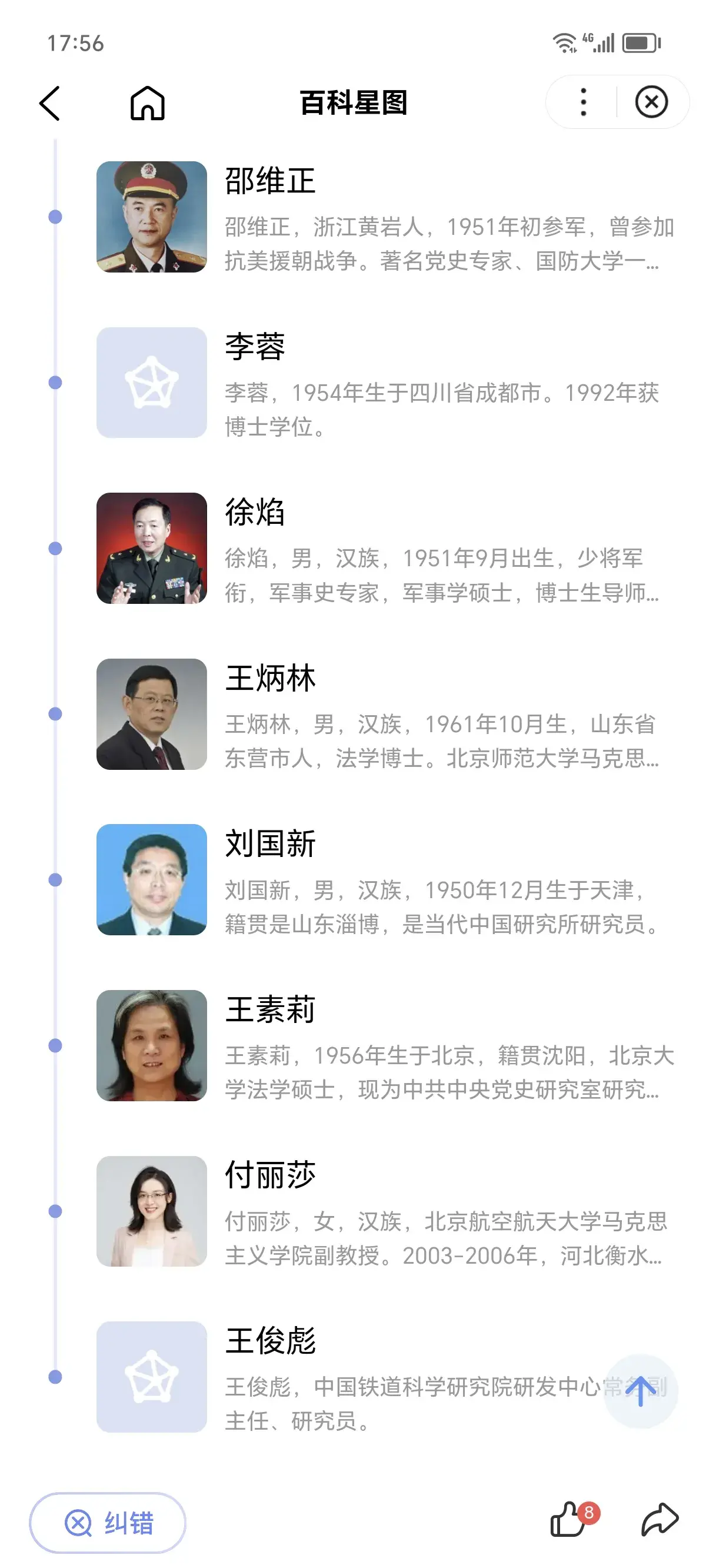This screenshot has height=1568, width=706.
Task: Tap the 纠错 error report button
Action: [x=108, y=1522]
